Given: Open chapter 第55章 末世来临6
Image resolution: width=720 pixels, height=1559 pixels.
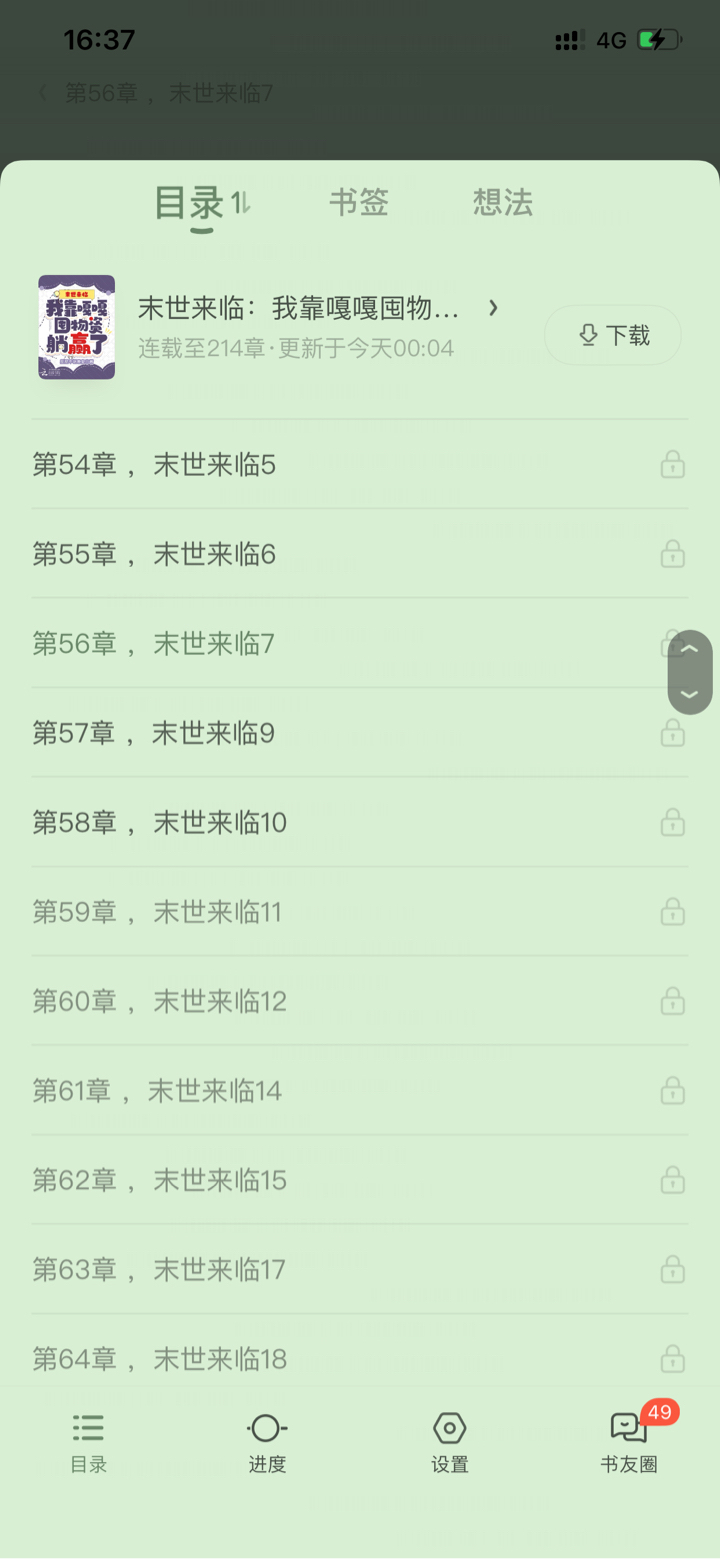Looking at the screenshot, I should pyautogui.click(x=154, y=554).
